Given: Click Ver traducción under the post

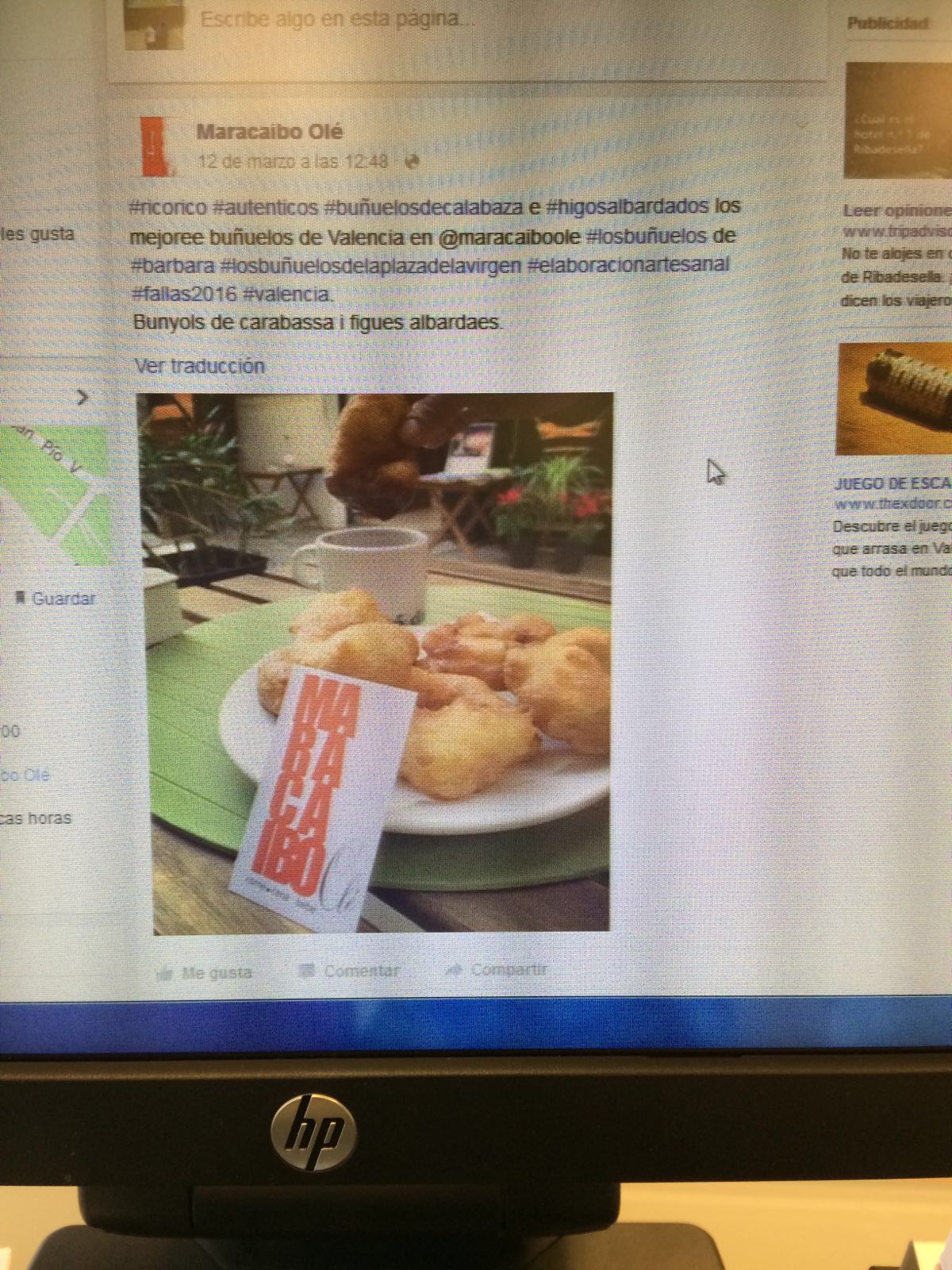Looking at the screenshot, I should click(x=199, y=366).
